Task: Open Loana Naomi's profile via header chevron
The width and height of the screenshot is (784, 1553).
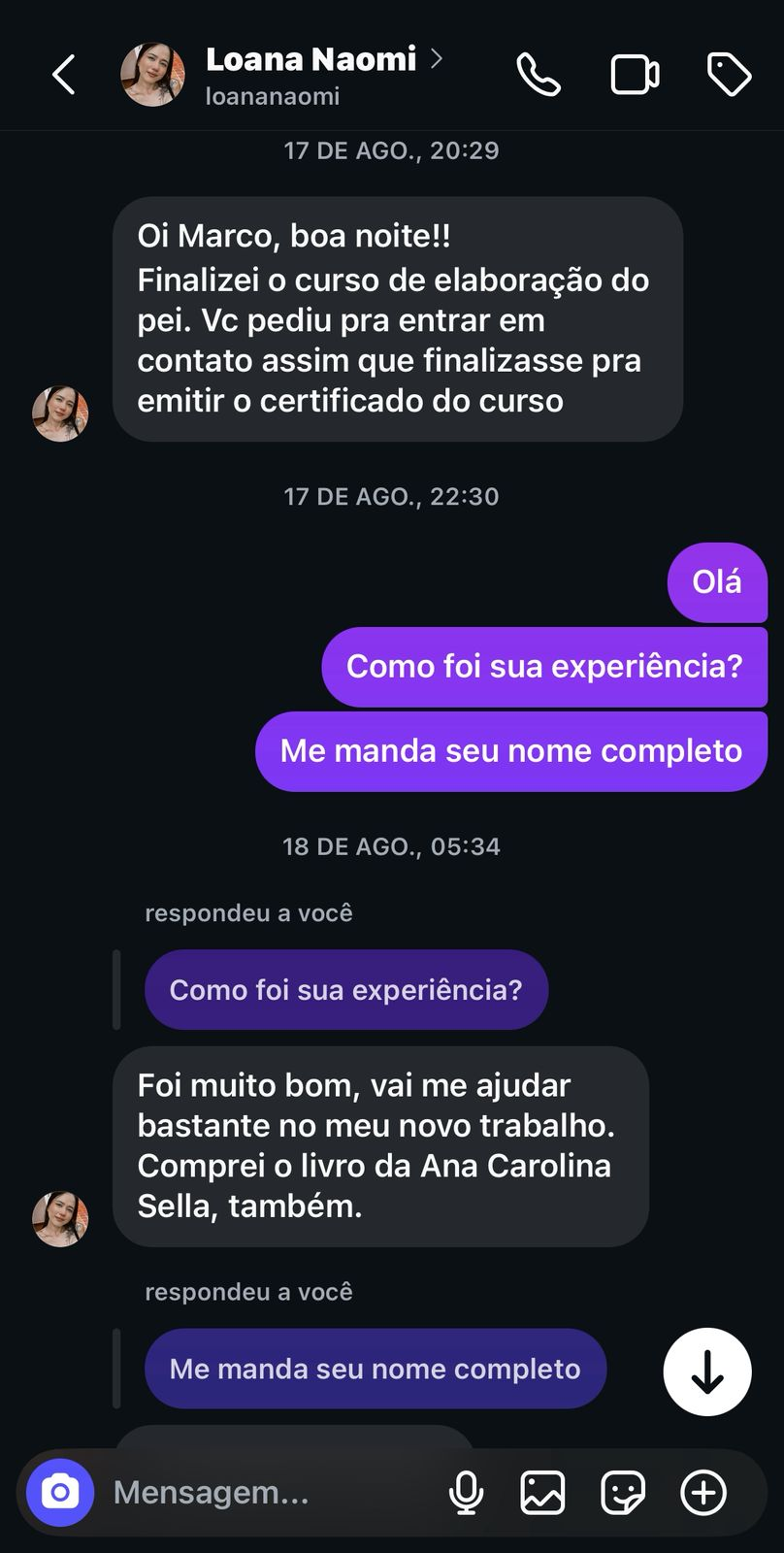Action: click(437, 58)
